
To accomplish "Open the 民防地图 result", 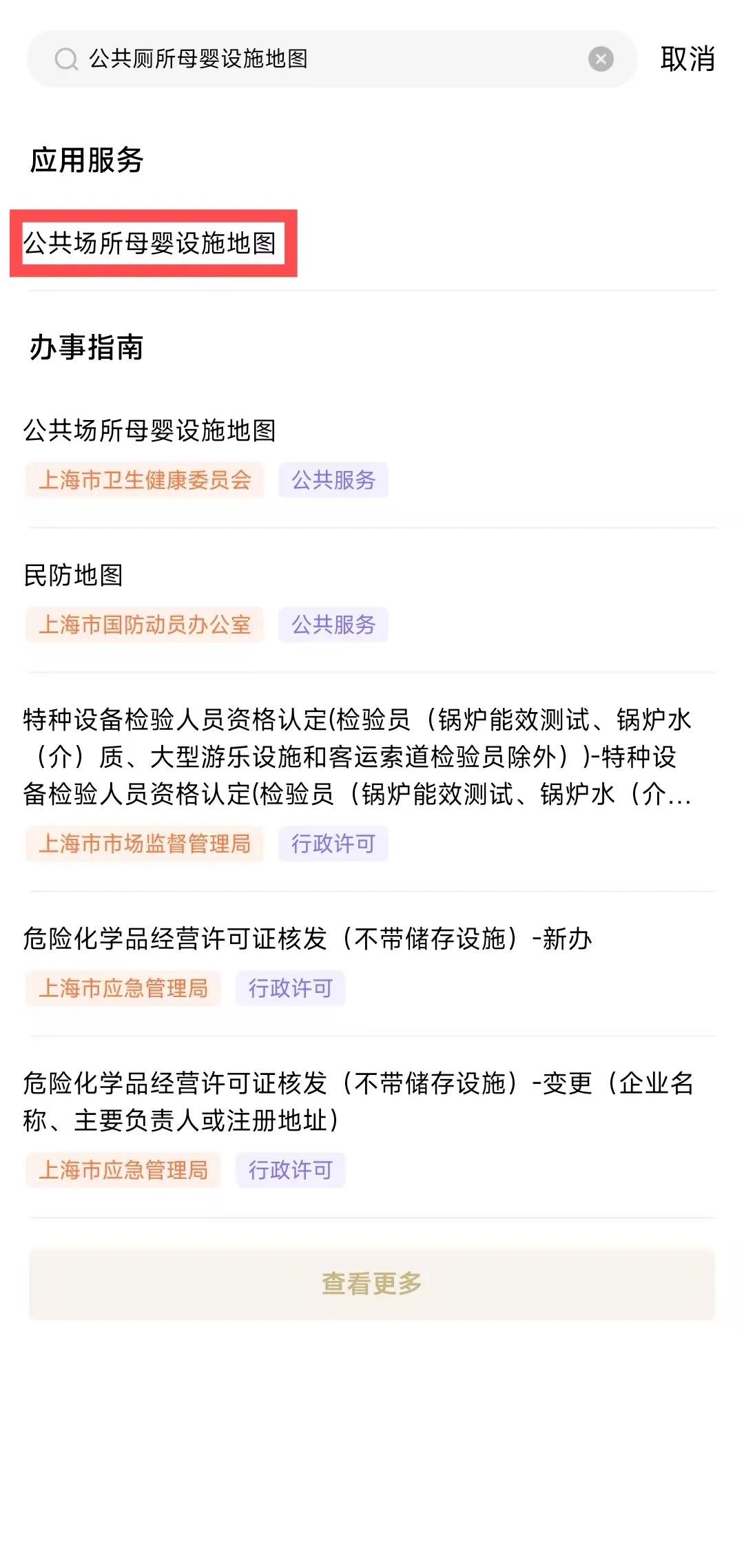I will click(x=74, y=576).
